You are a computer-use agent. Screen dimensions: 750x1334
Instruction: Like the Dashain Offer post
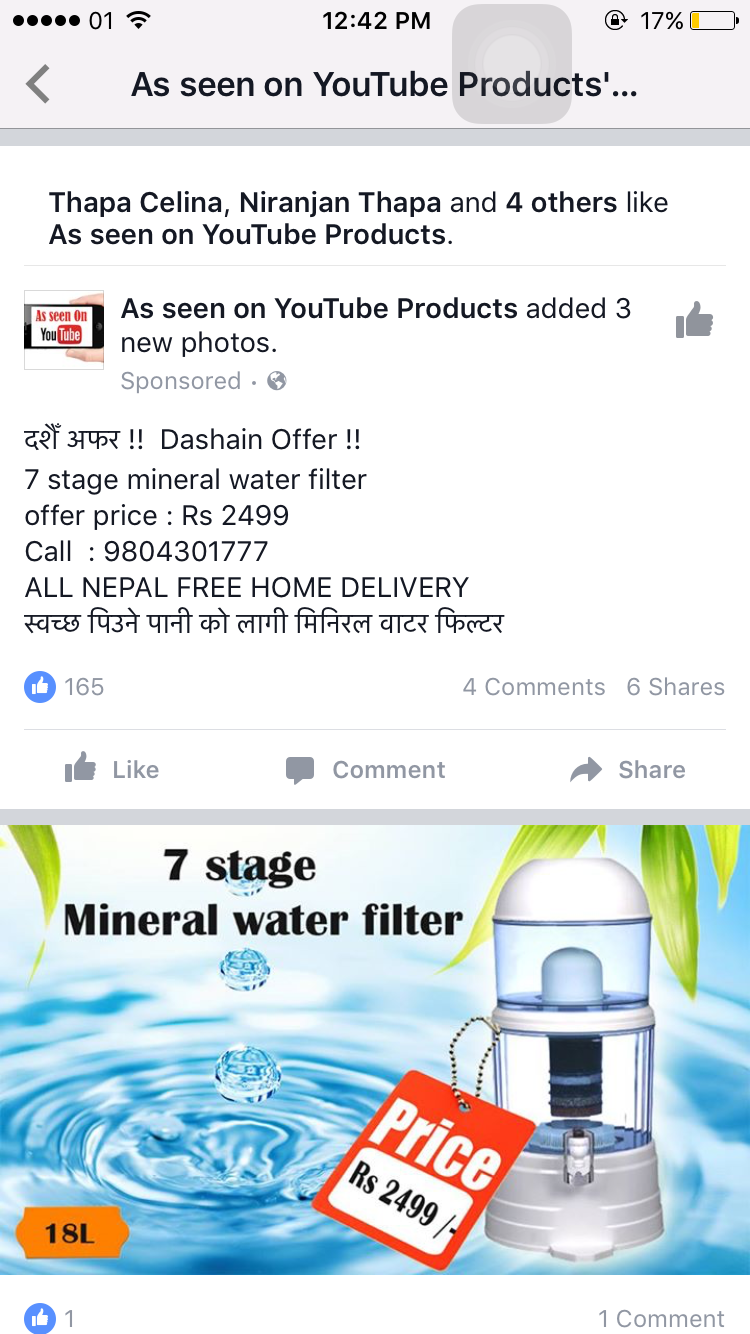112,769
